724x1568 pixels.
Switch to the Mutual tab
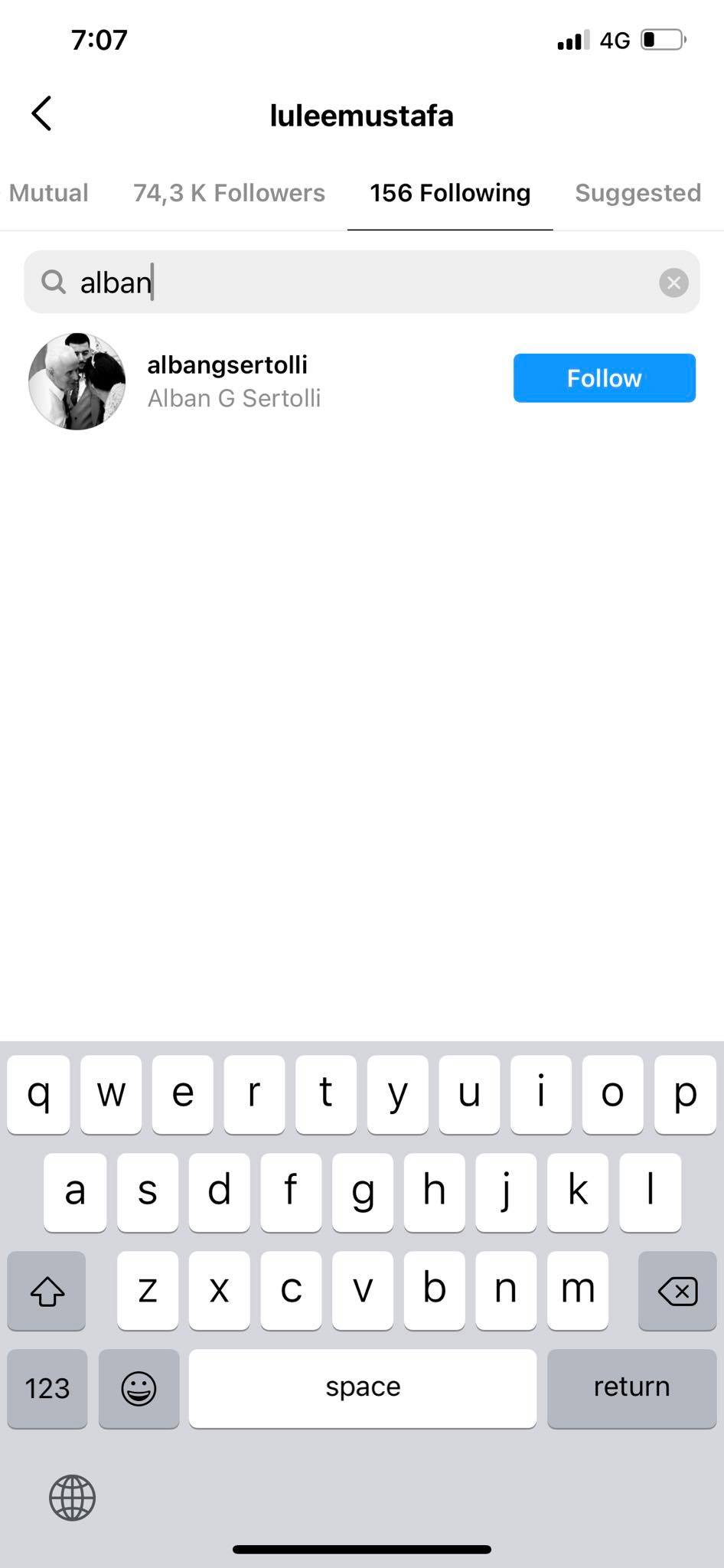coord(48,193)
